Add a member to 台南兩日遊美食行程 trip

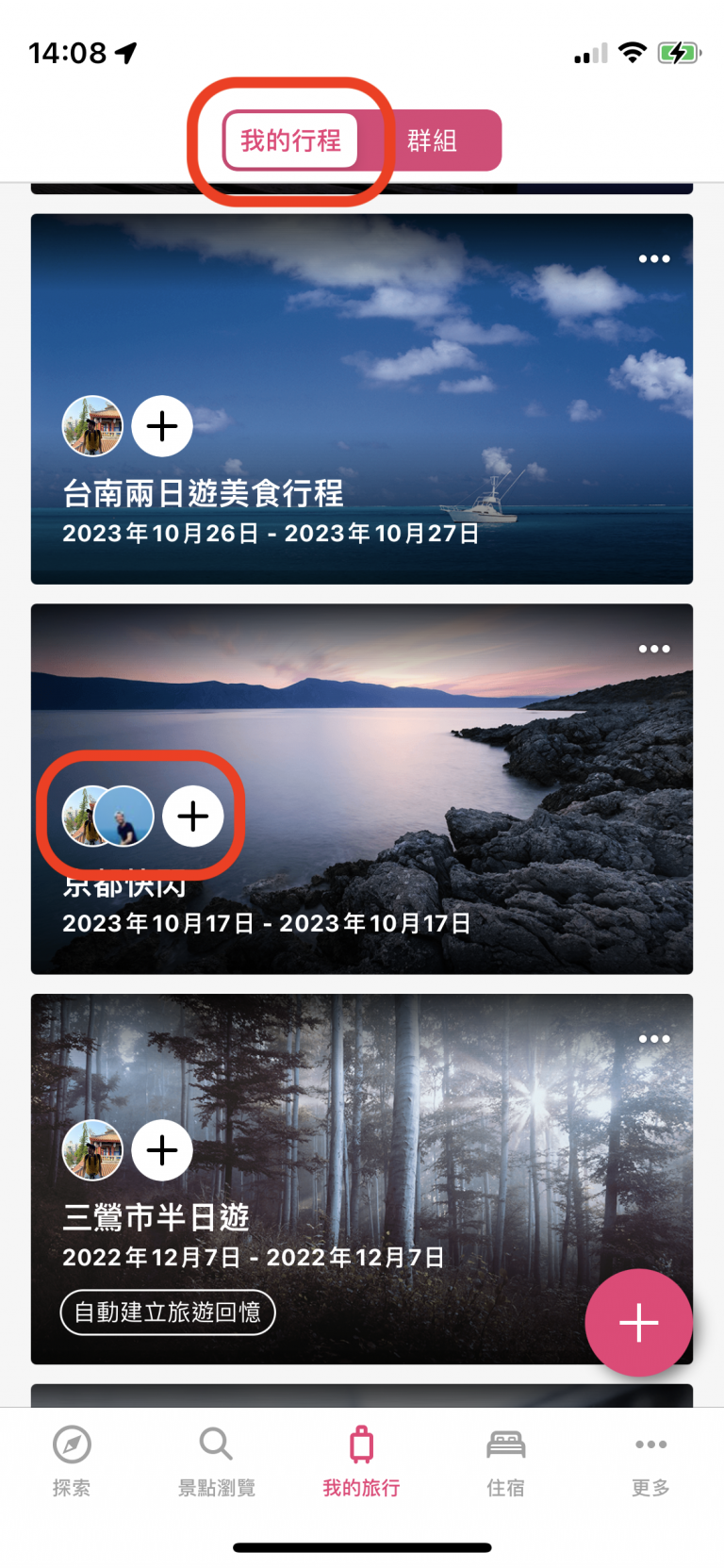coord(162,426)
